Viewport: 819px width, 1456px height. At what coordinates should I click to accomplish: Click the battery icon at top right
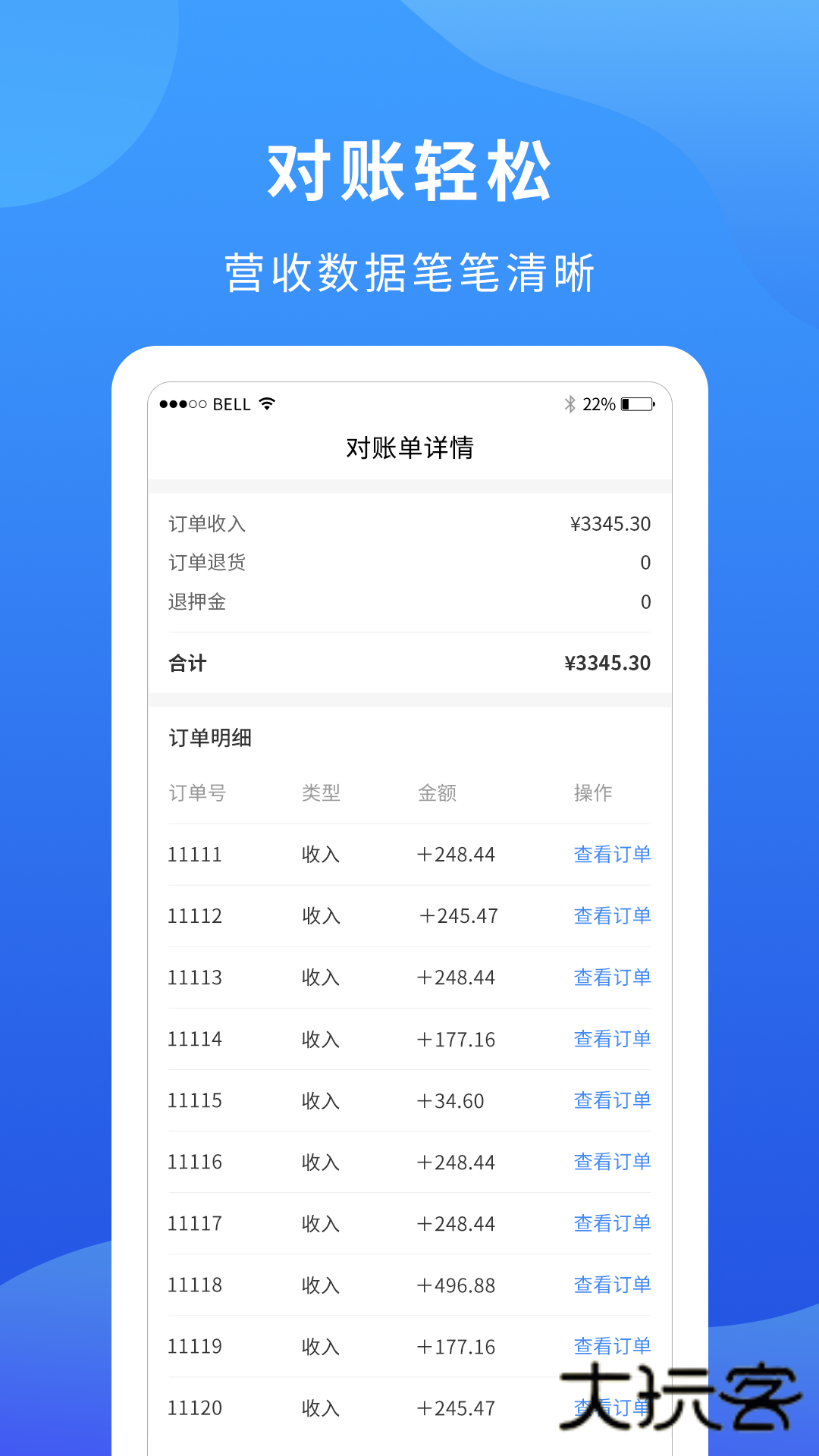click(637, 404)
